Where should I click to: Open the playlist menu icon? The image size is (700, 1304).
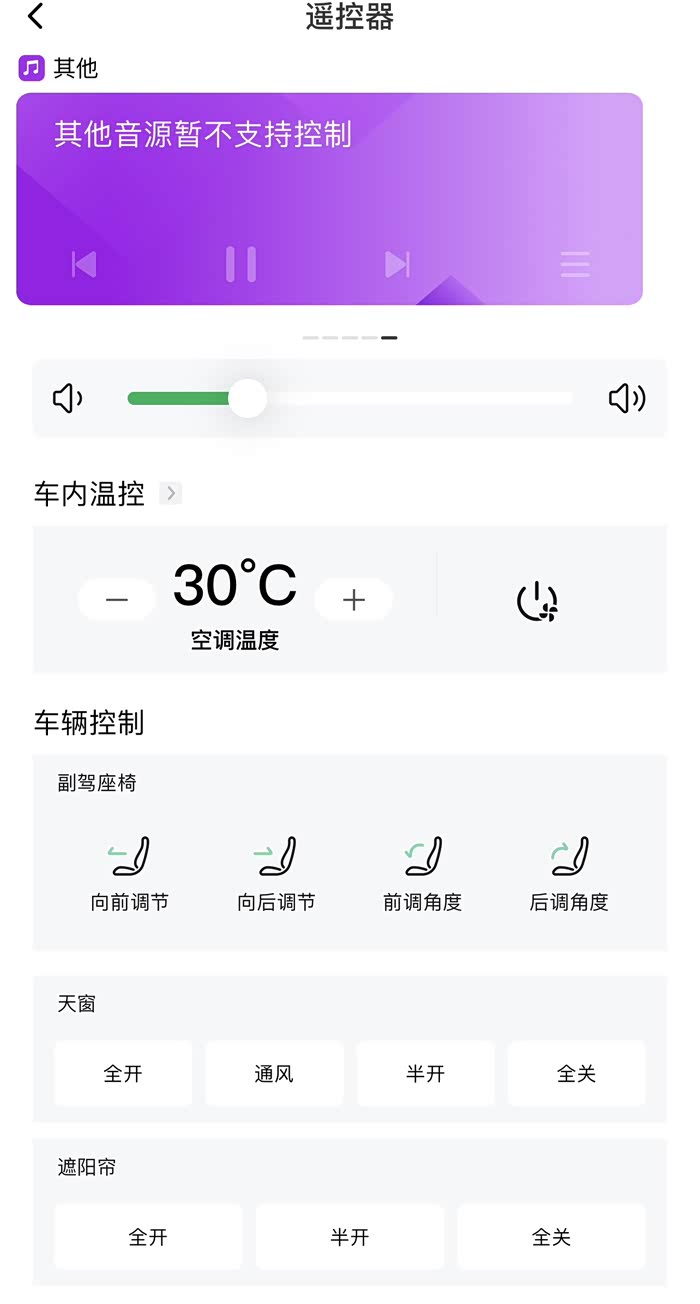click(x=575, y=264)
